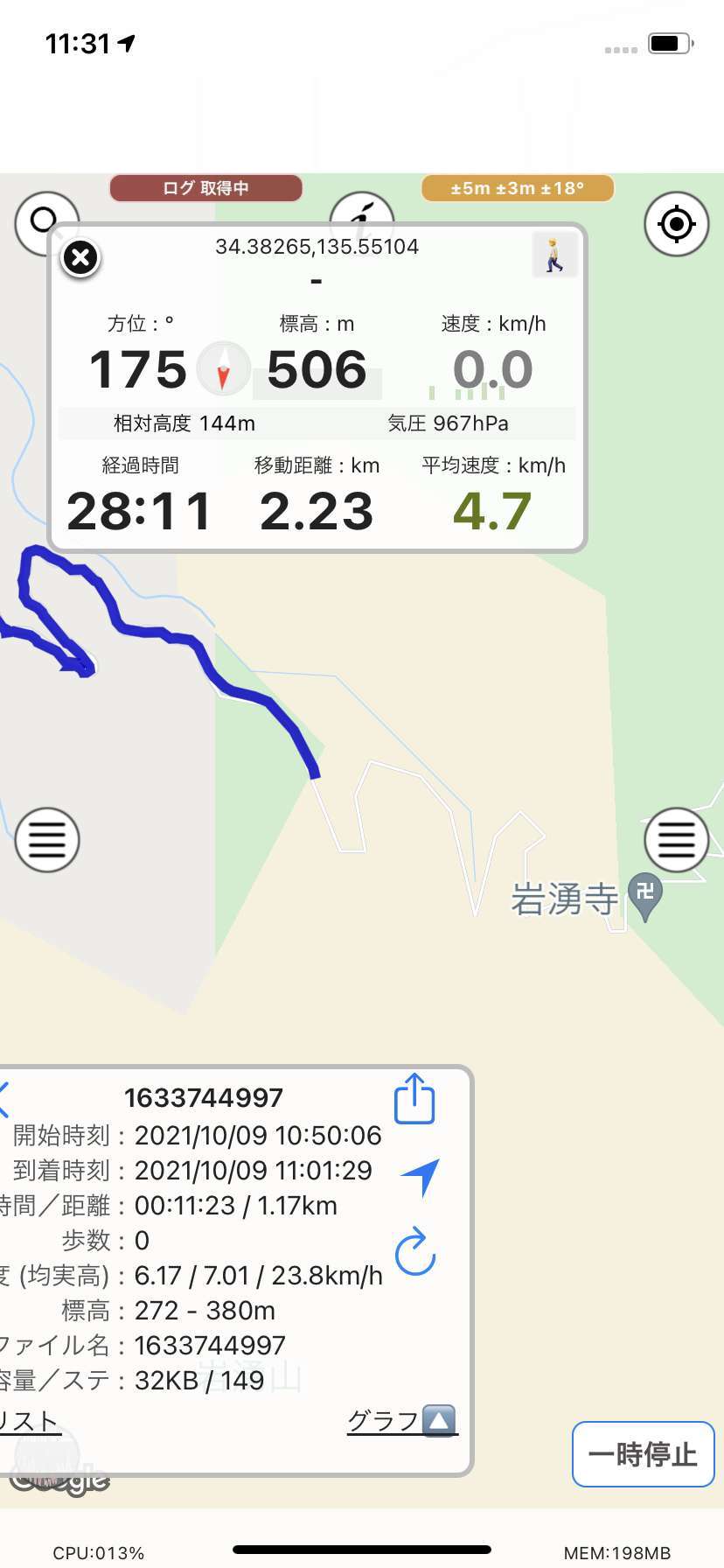Close the GPS info panel
Viewport: 724px width, 1568px height.
click(80, 258)
